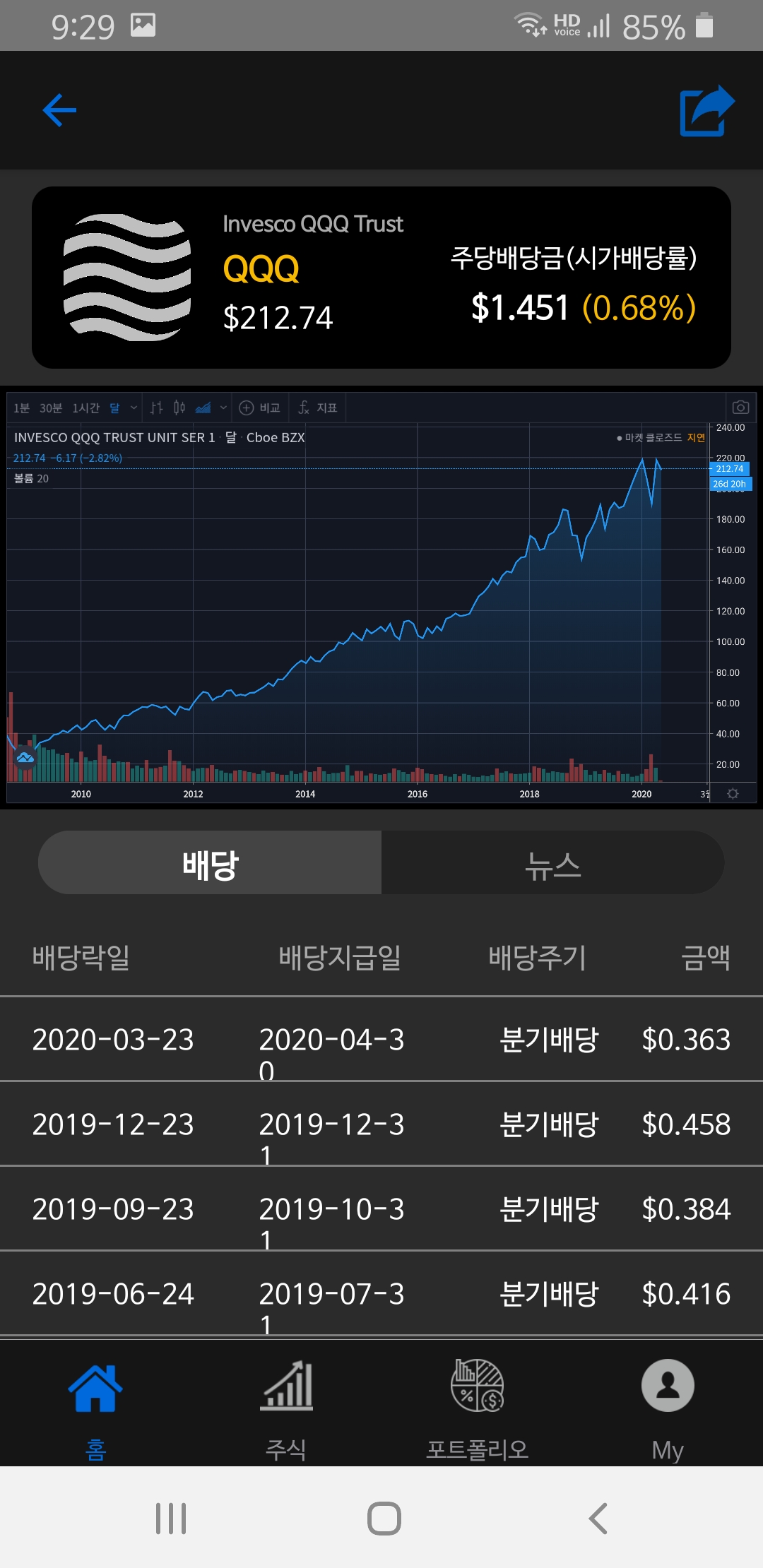Go back using the blue arrow
Viewport: 763px width, 1568px height.
pos(59,110)
